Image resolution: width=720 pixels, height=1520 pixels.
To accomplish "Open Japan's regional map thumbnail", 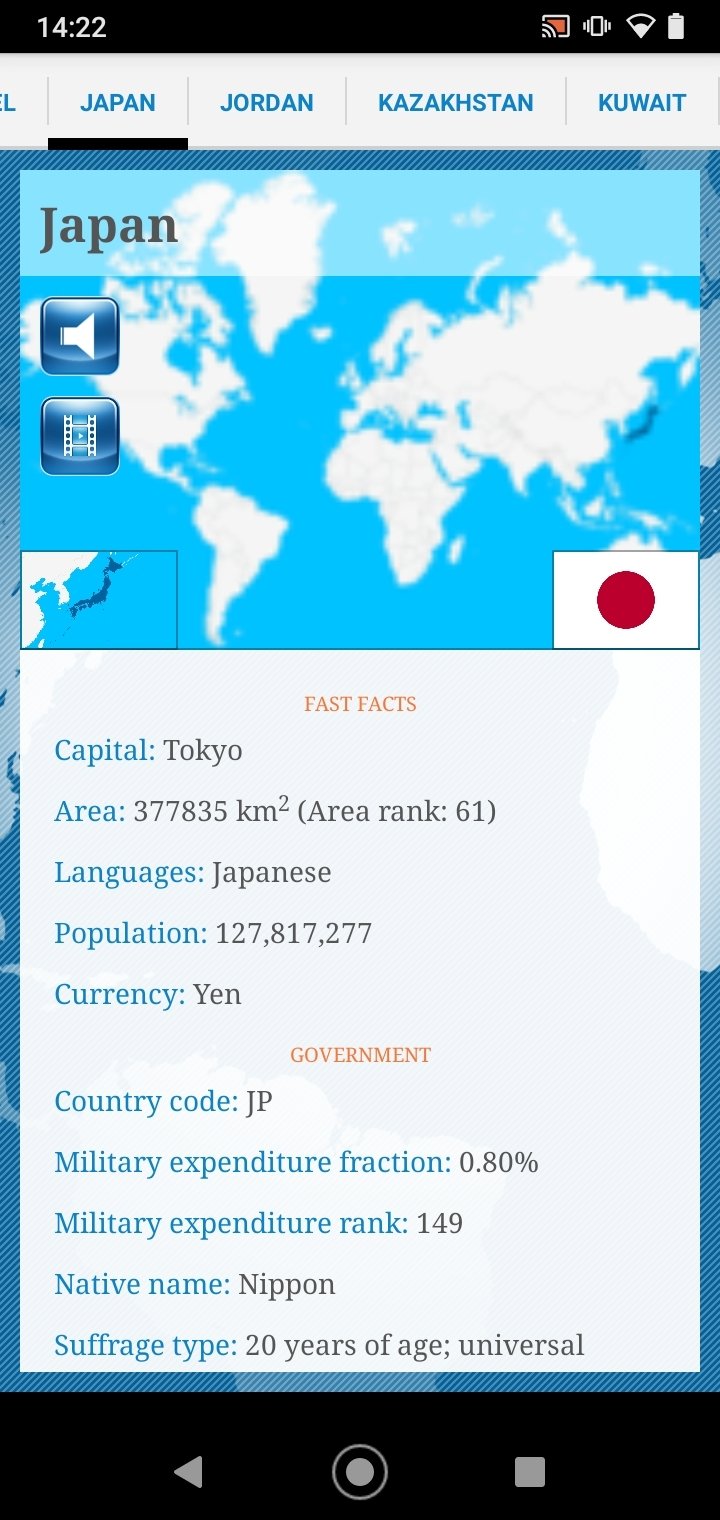I will tap(99, 600).
